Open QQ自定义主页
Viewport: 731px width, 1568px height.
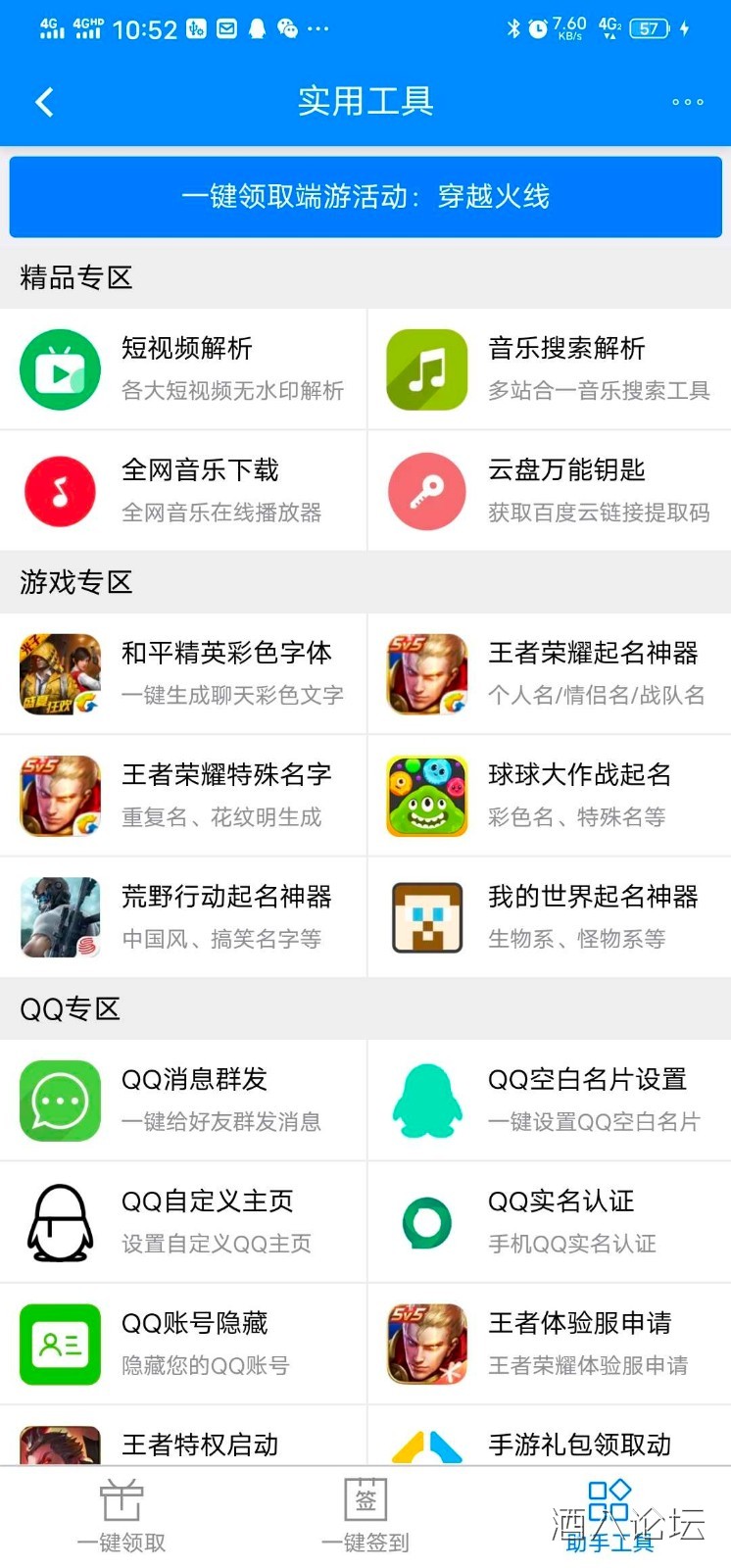[x=183, y=1222]
